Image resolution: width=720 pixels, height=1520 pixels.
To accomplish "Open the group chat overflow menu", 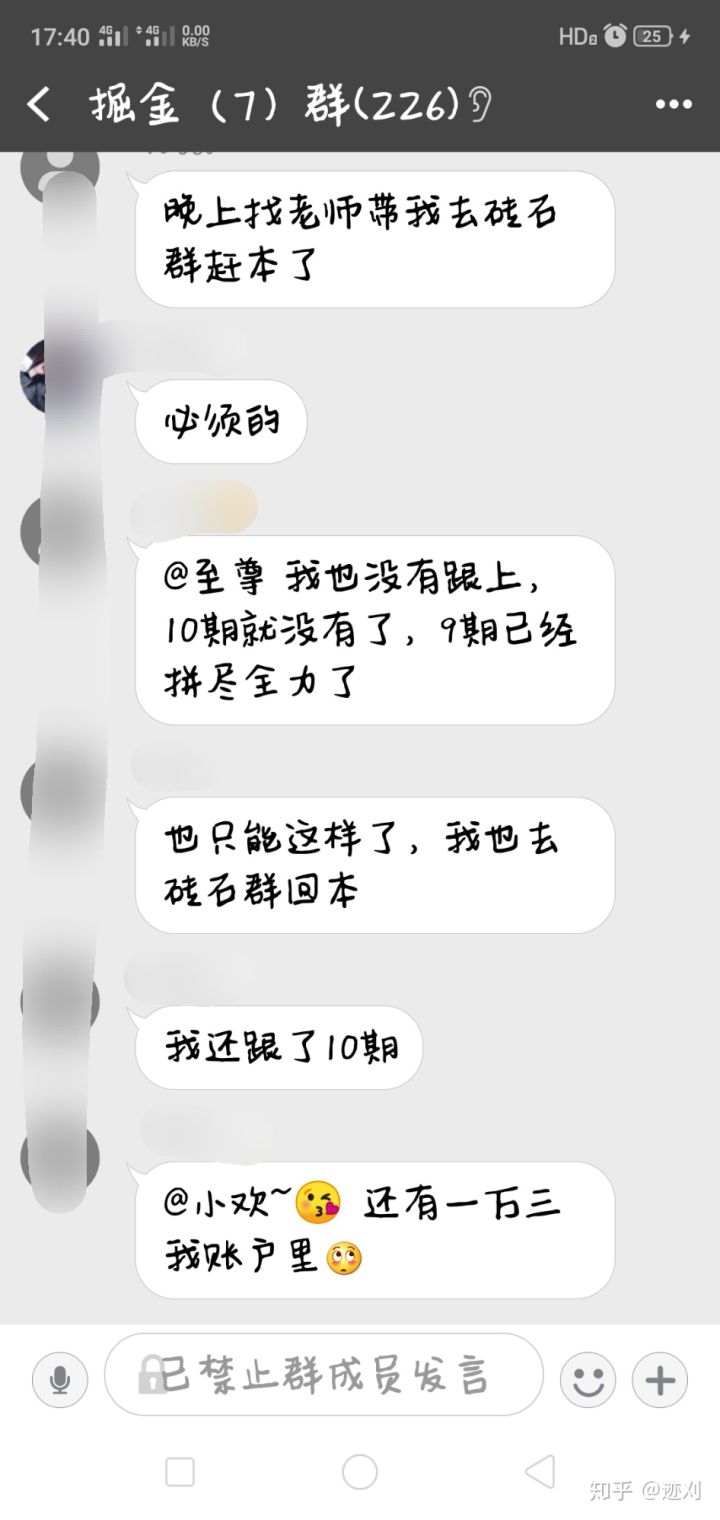I will [x=674, y=104].
